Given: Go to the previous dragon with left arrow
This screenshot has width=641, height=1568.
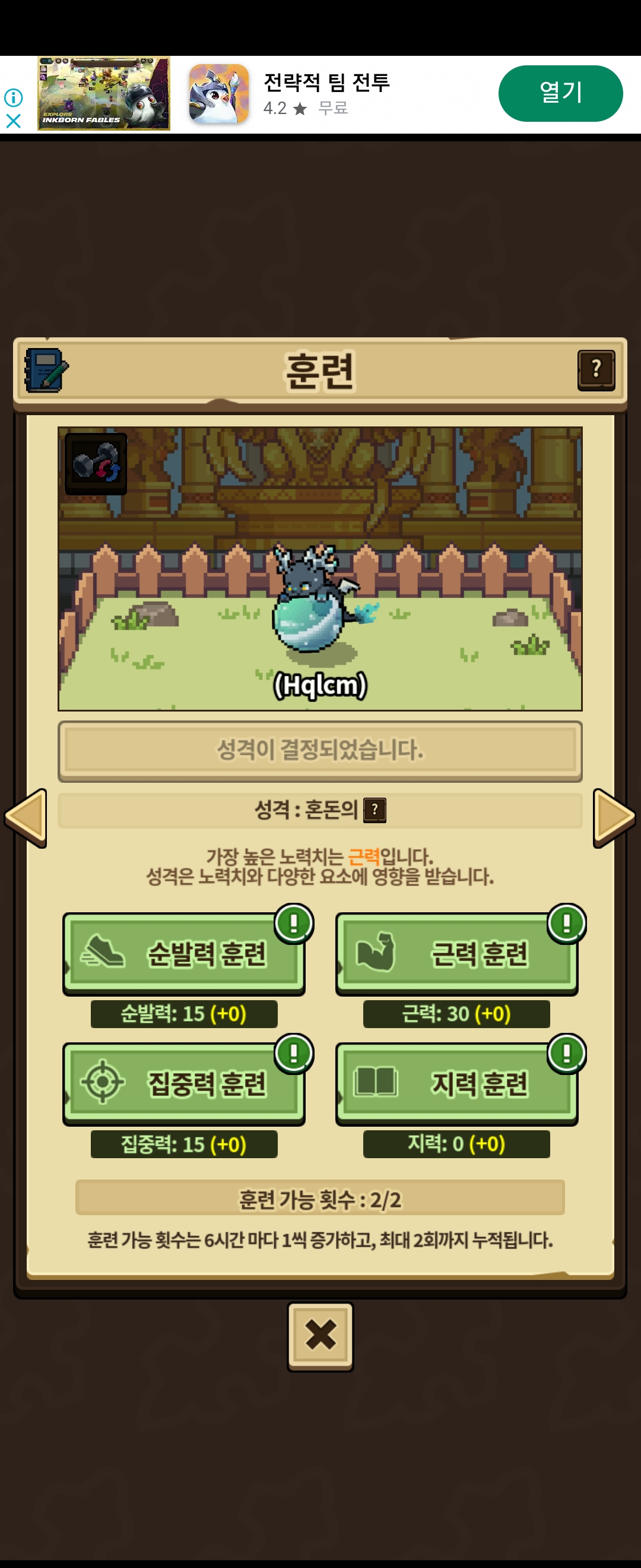Looking at the screenshot, I should click(x=26, y=817).
